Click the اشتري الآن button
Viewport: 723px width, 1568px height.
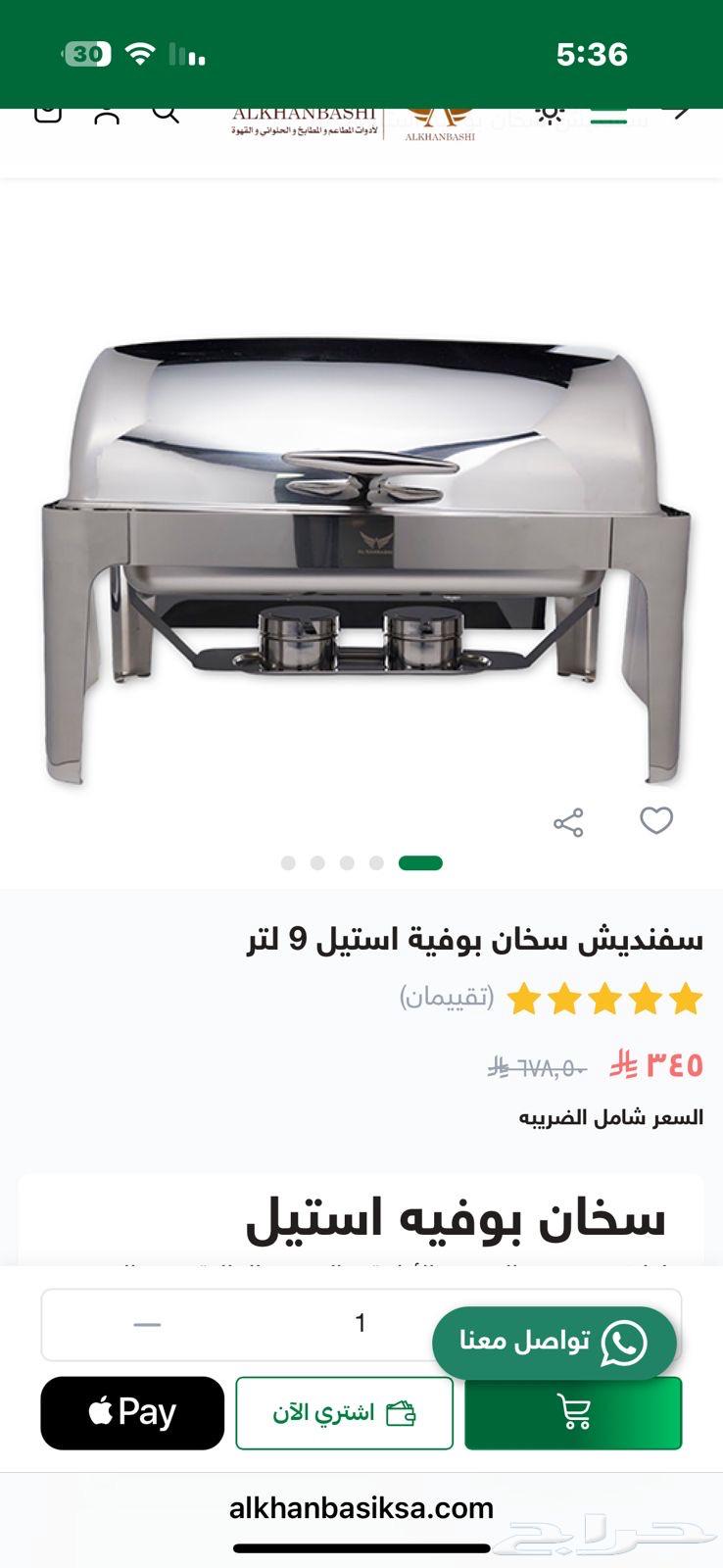click(344, 1412)
